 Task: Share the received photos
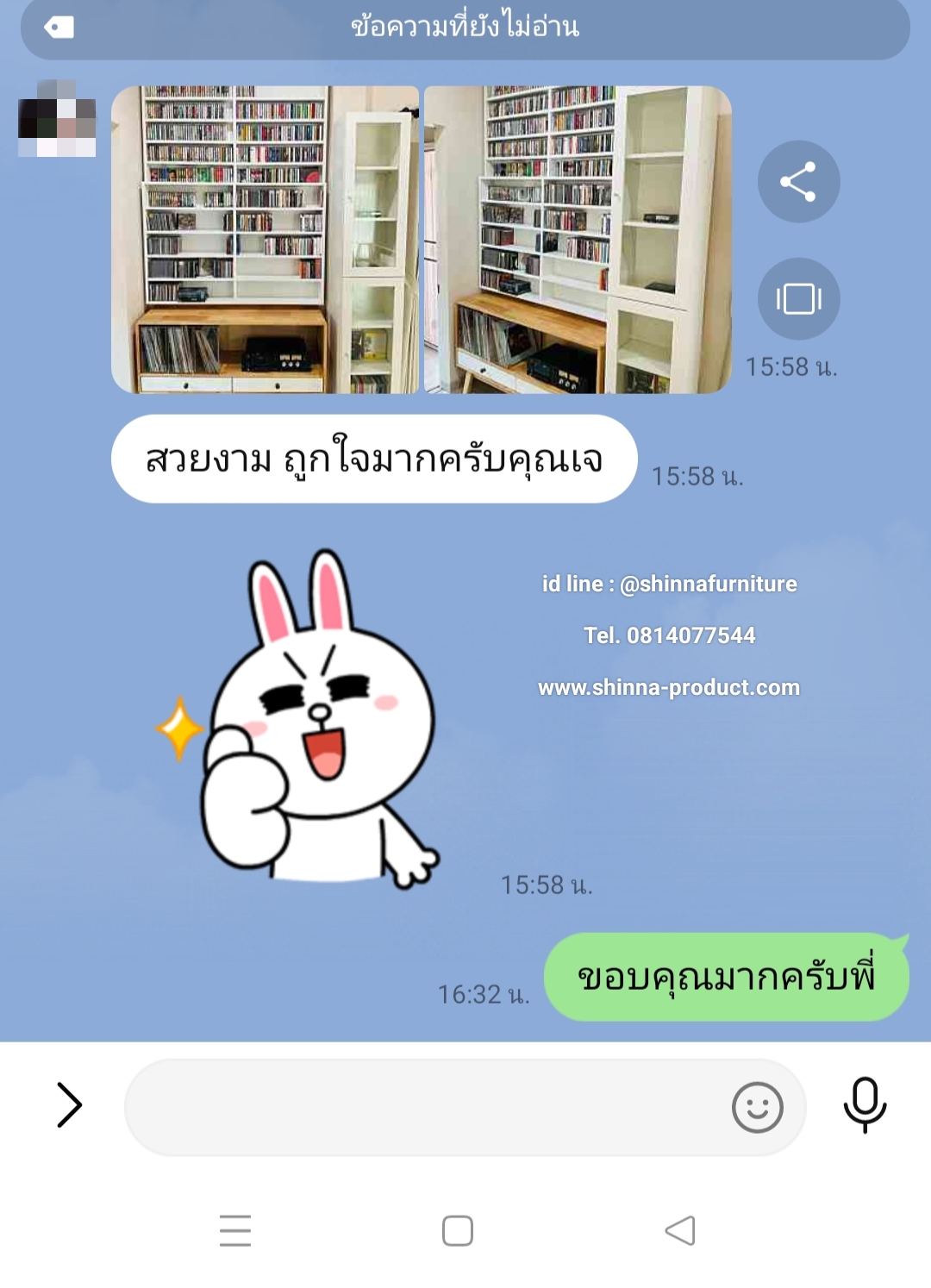pos(798,182)
